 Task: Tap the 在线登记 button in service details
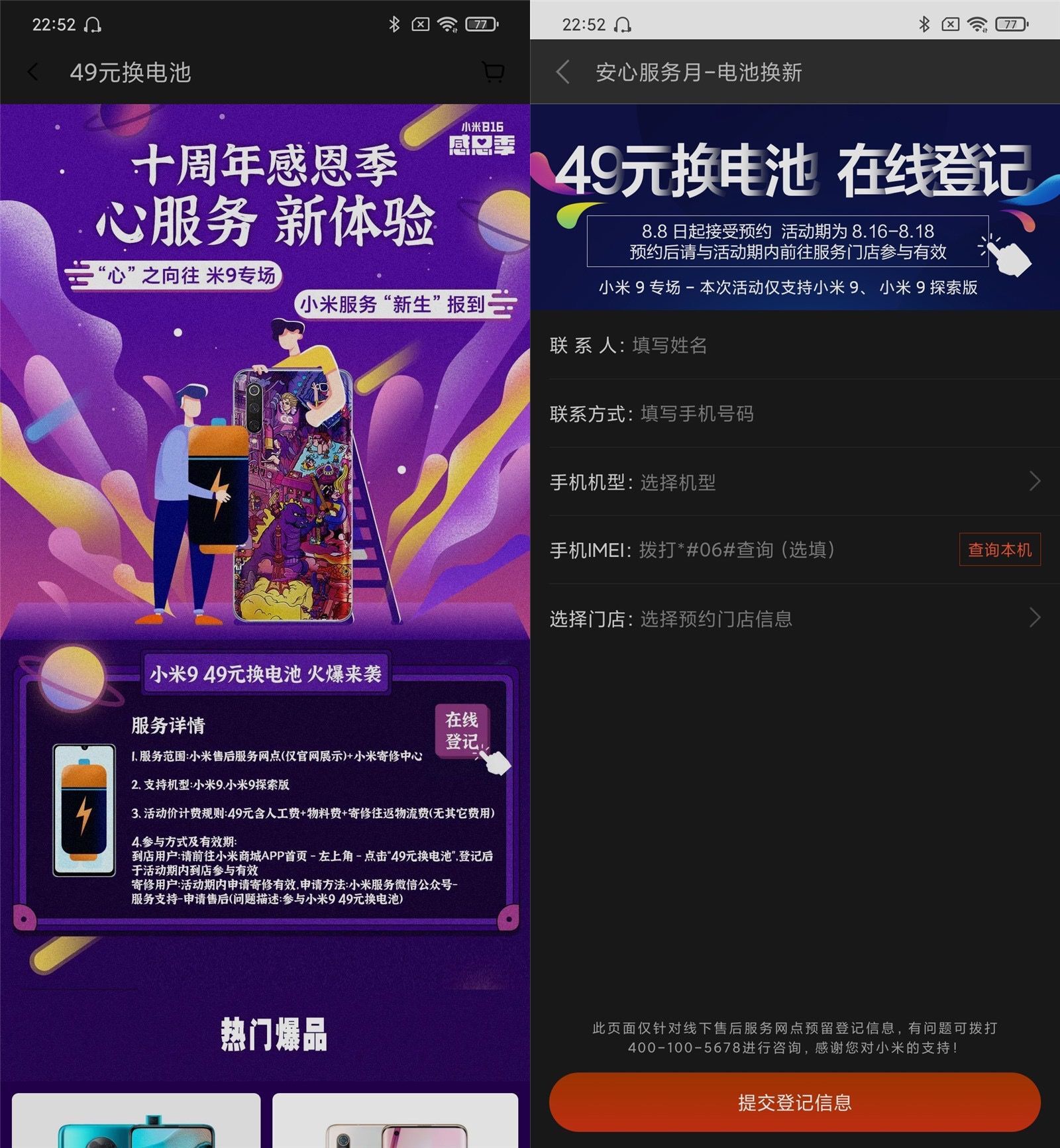pyautogui.click(x=462, y=731)
